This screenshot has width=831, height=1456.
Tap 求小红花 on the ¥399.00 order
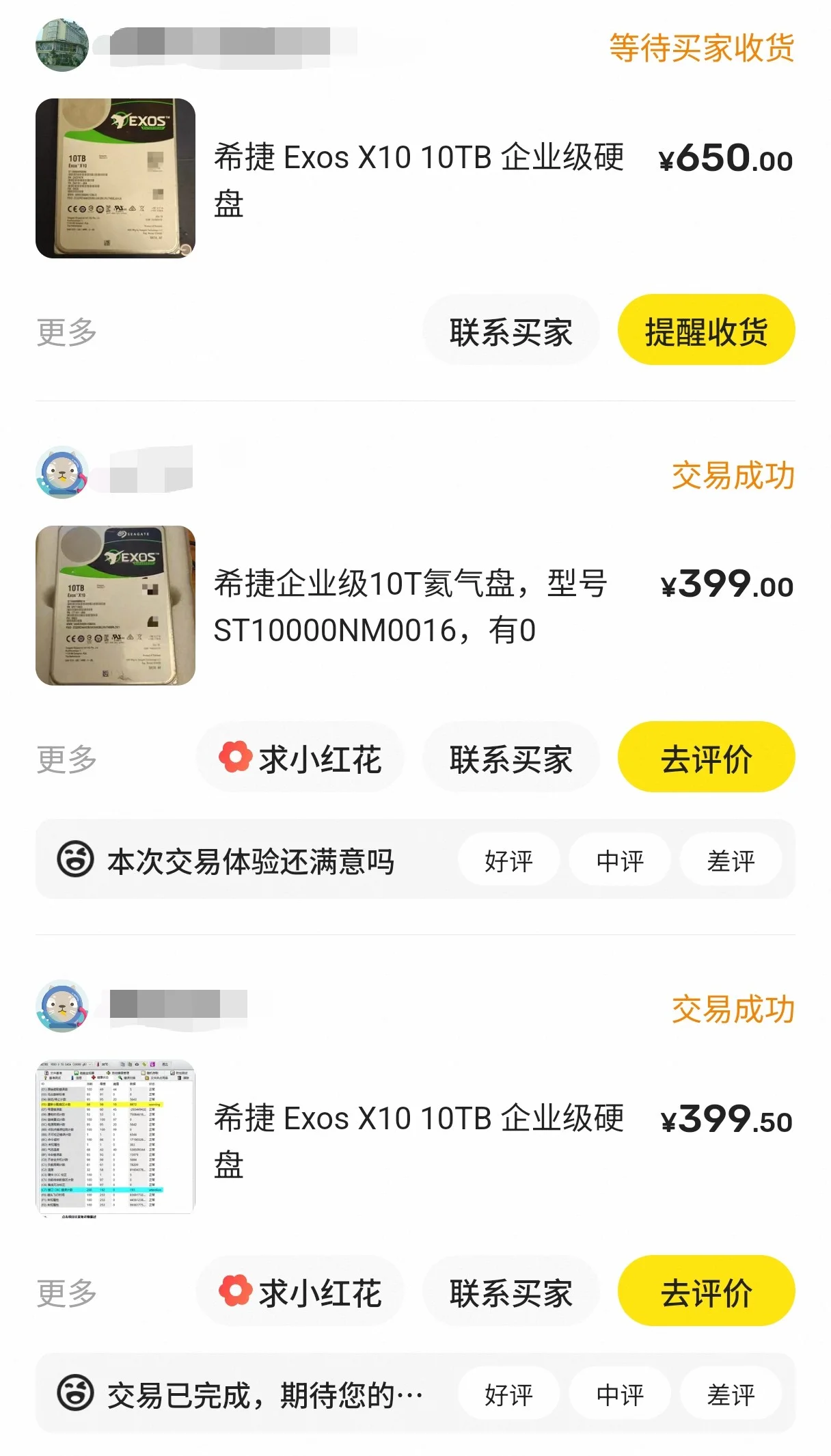[x=301, y=759]
